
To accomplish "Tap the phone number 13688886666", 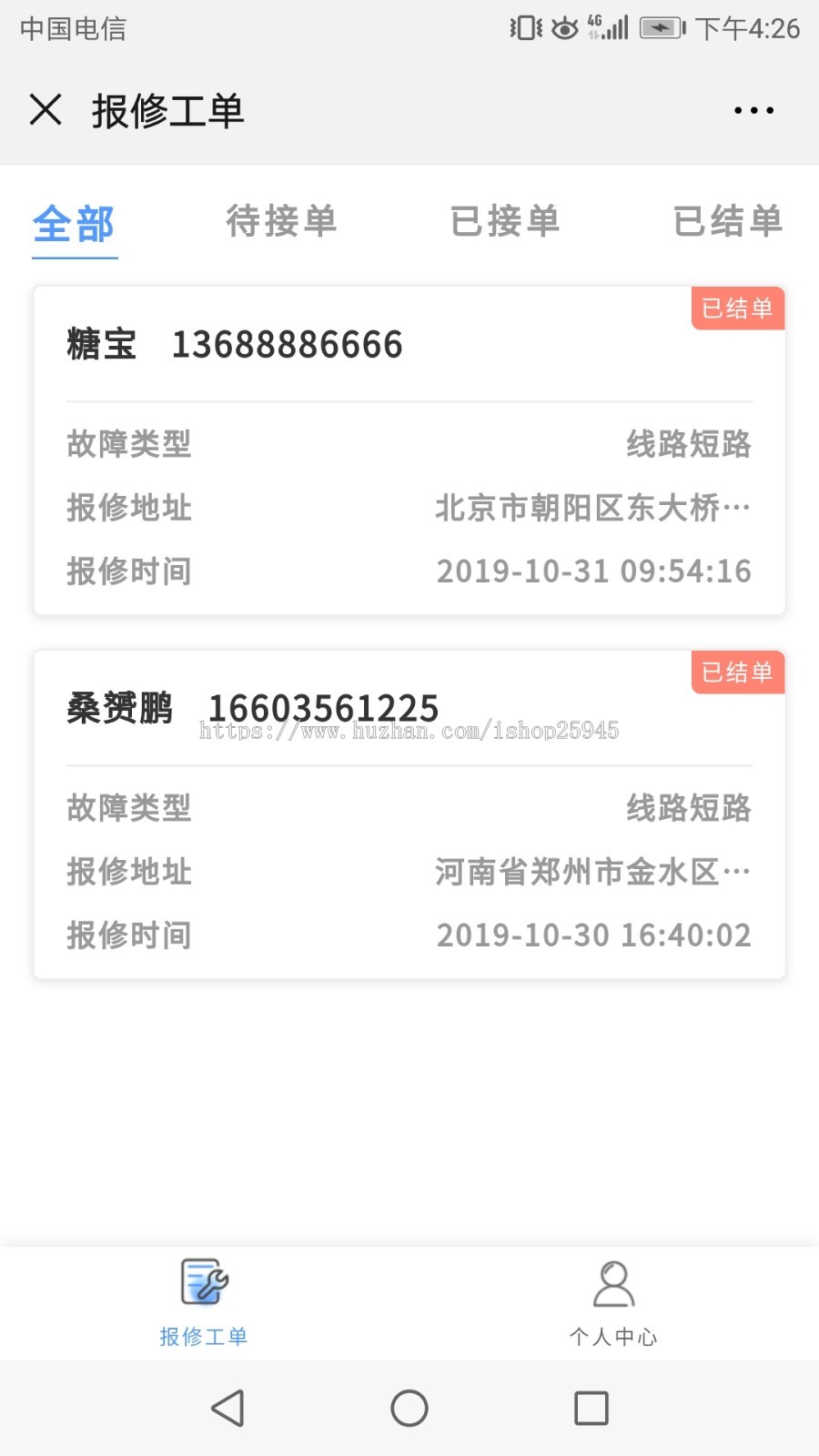I will click(x=288, y=344).
